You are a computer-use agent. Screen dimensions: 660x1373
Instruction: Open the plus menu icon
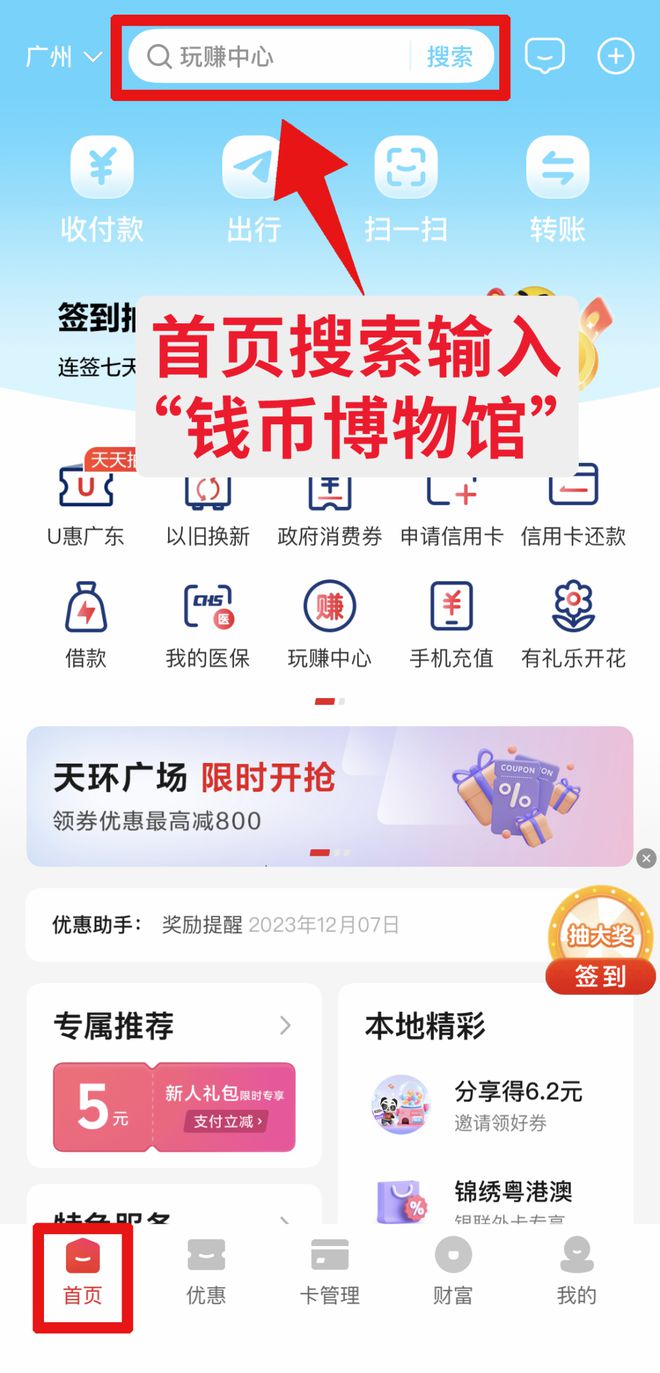(615, 56)
